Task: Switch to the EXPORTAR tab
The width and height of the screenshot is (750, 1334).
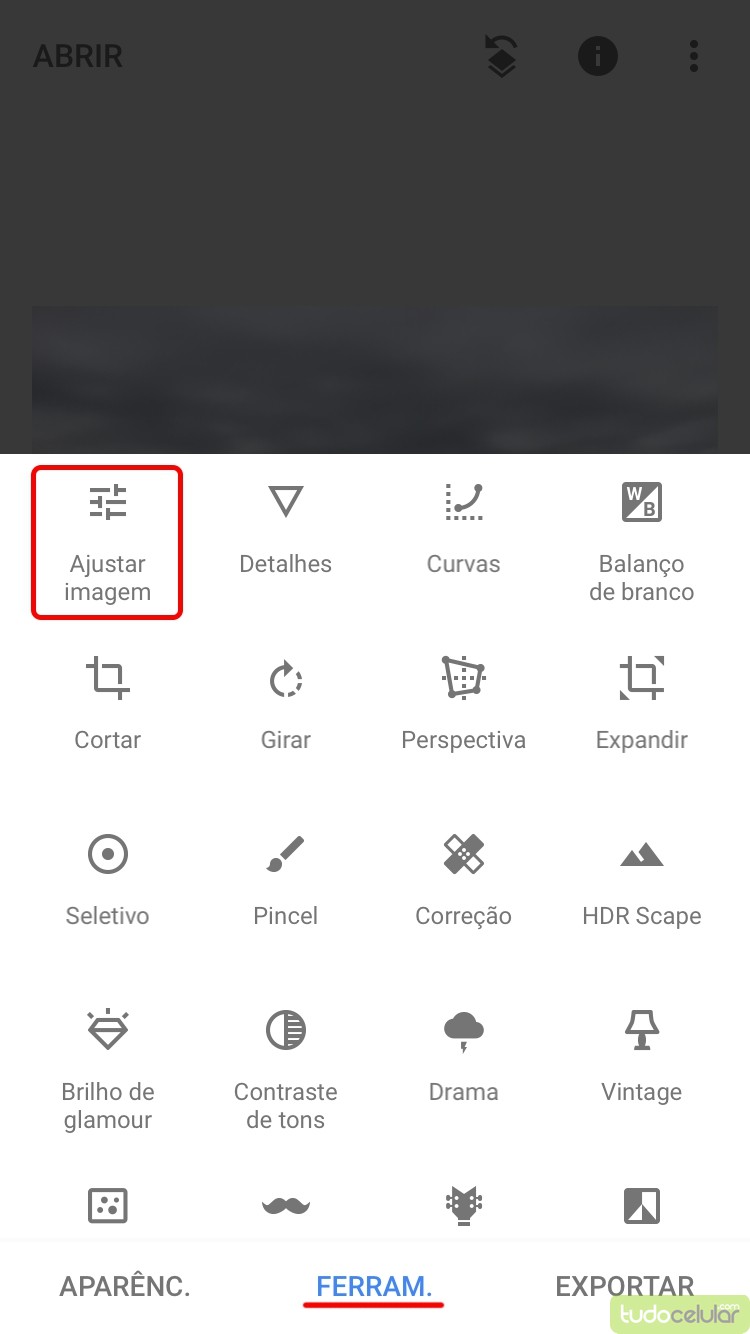Action: coord(624,1286)
